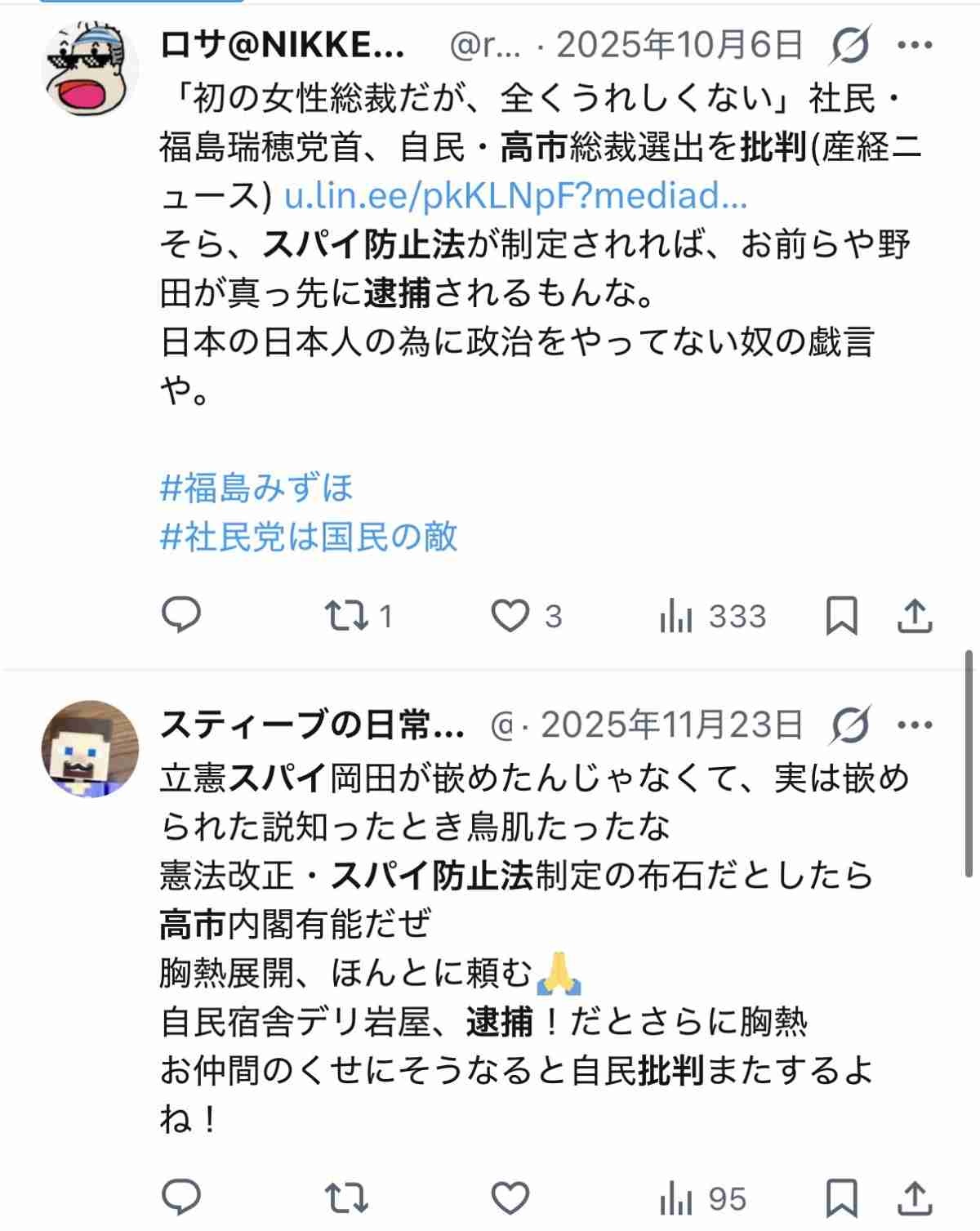
Task: Share スティーブの日常's post
Action: 915,1199
